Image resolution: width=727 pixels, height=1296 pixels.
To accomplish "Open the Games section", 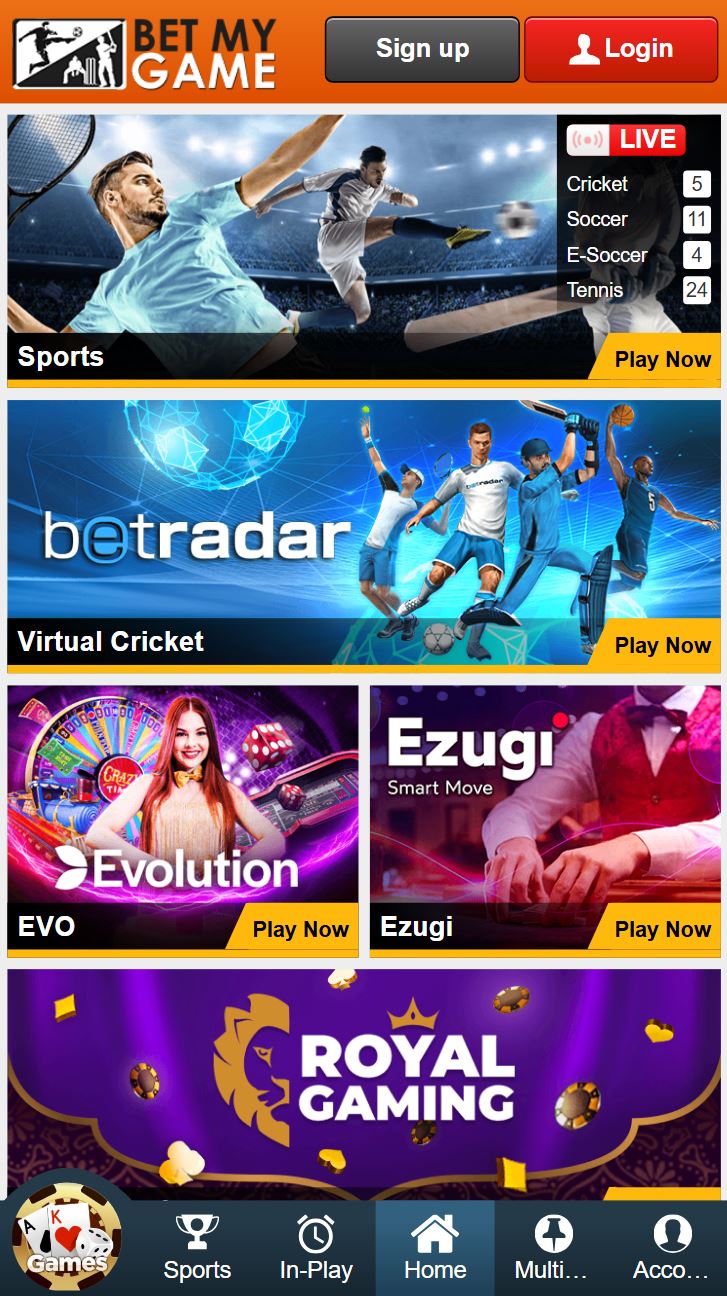I will click(67, 1238).
